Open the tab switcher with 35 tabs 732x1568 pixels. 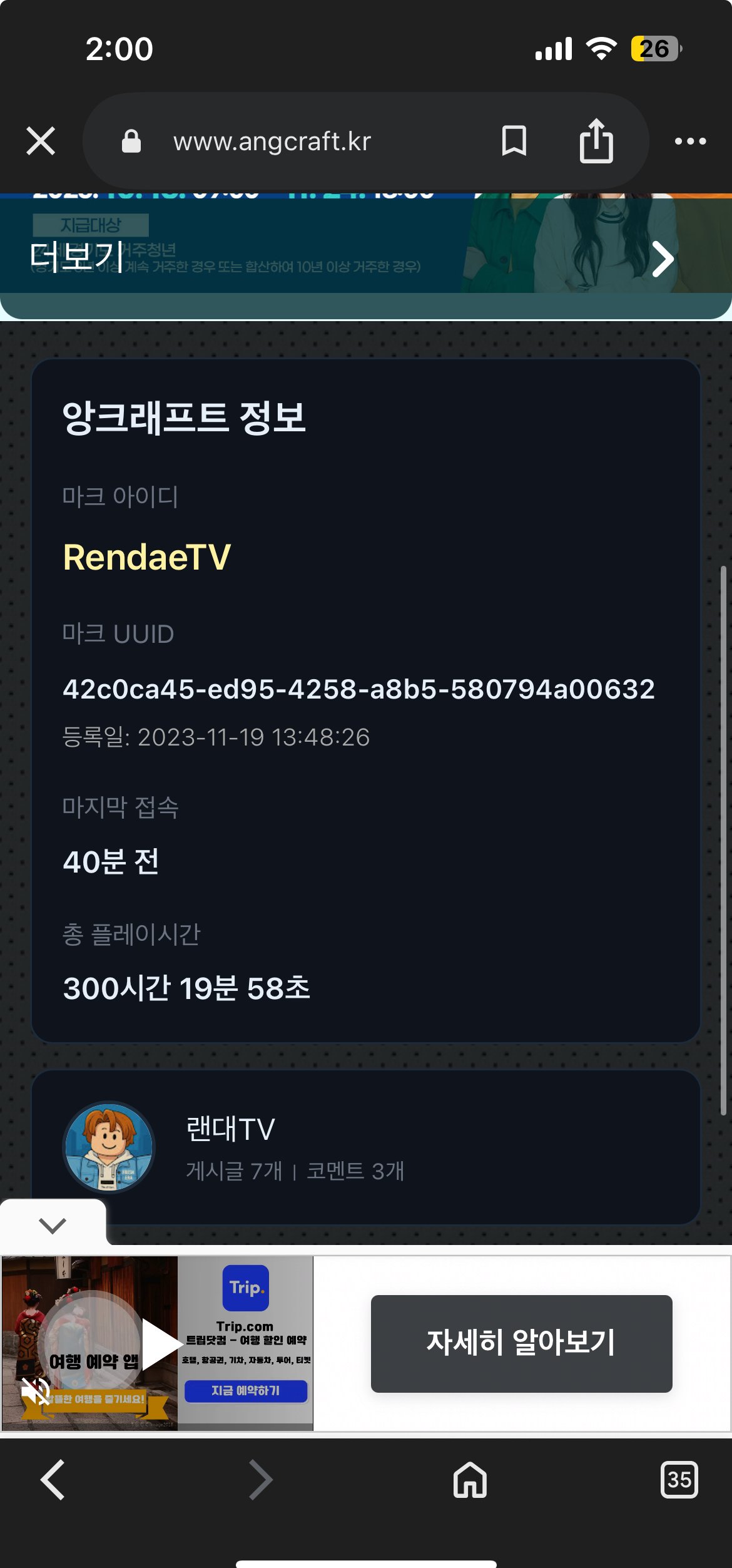click(679, 1480)
